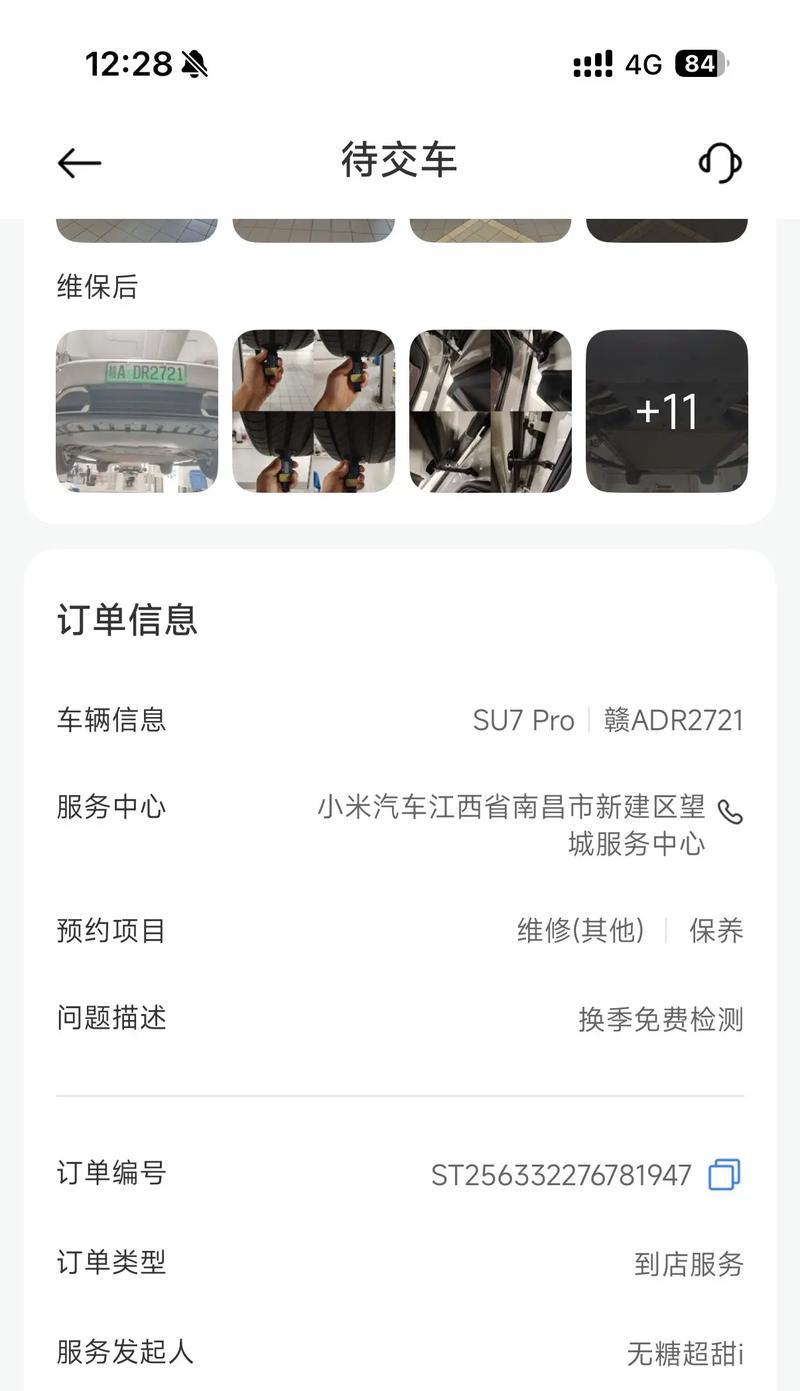
Task: Open the +11 photos thumbnail
Action: coord(666,410)
